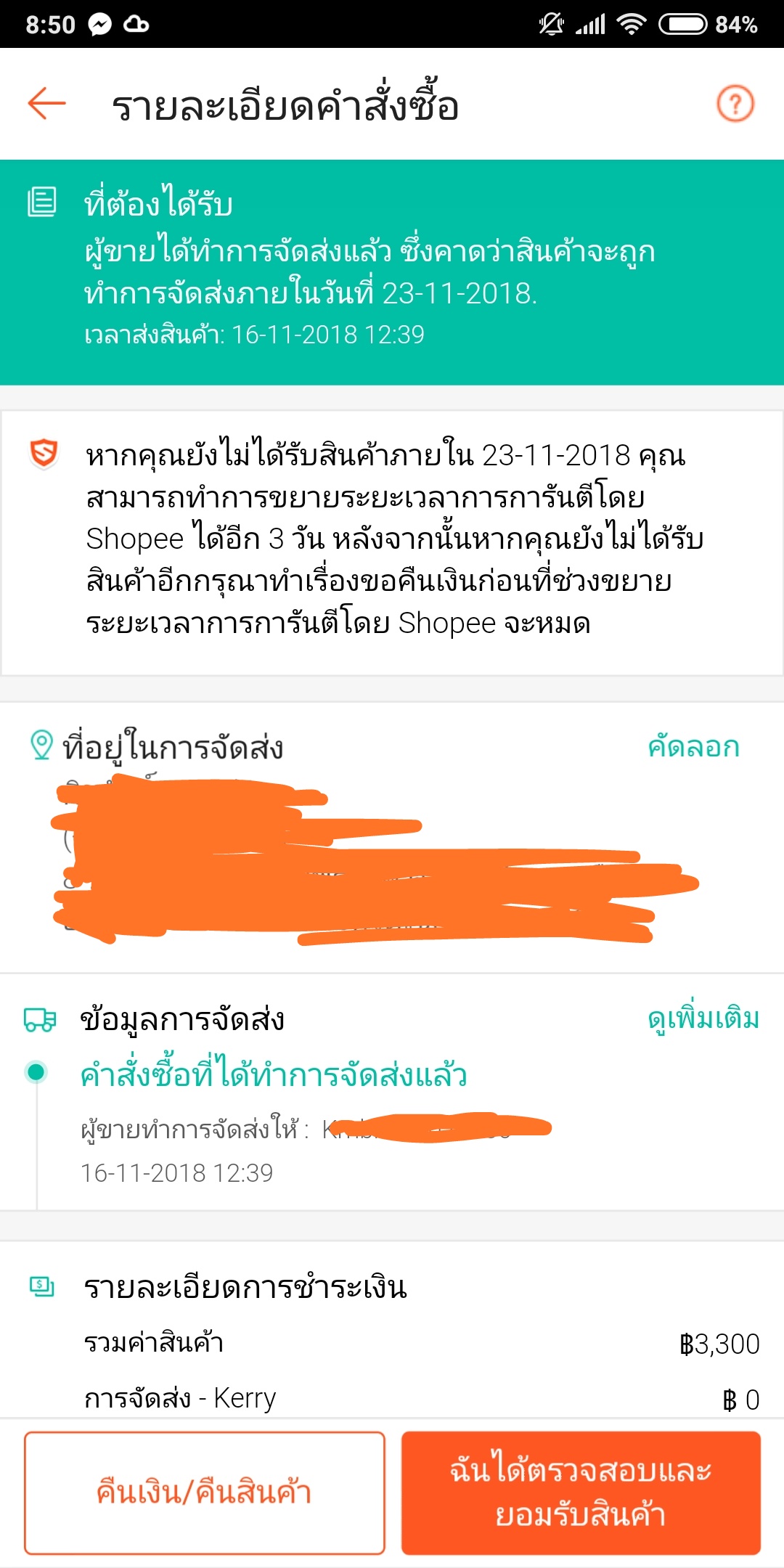Go back using the orange arrow
Screen dimensions: 784x1568
point(47,103)
